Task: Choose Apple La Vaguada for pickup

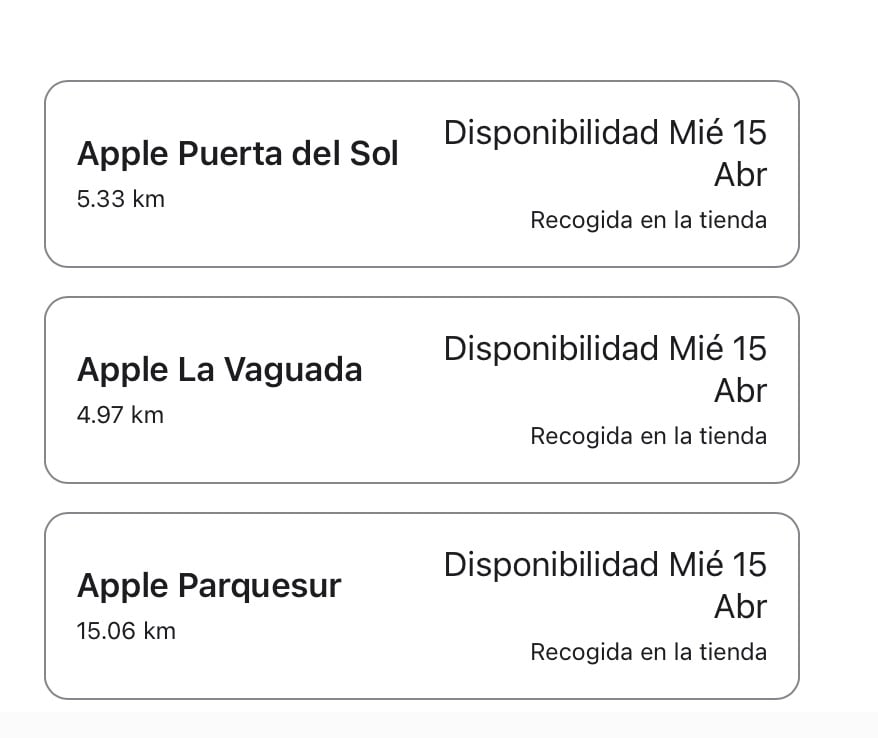Action: coord(421,390)
